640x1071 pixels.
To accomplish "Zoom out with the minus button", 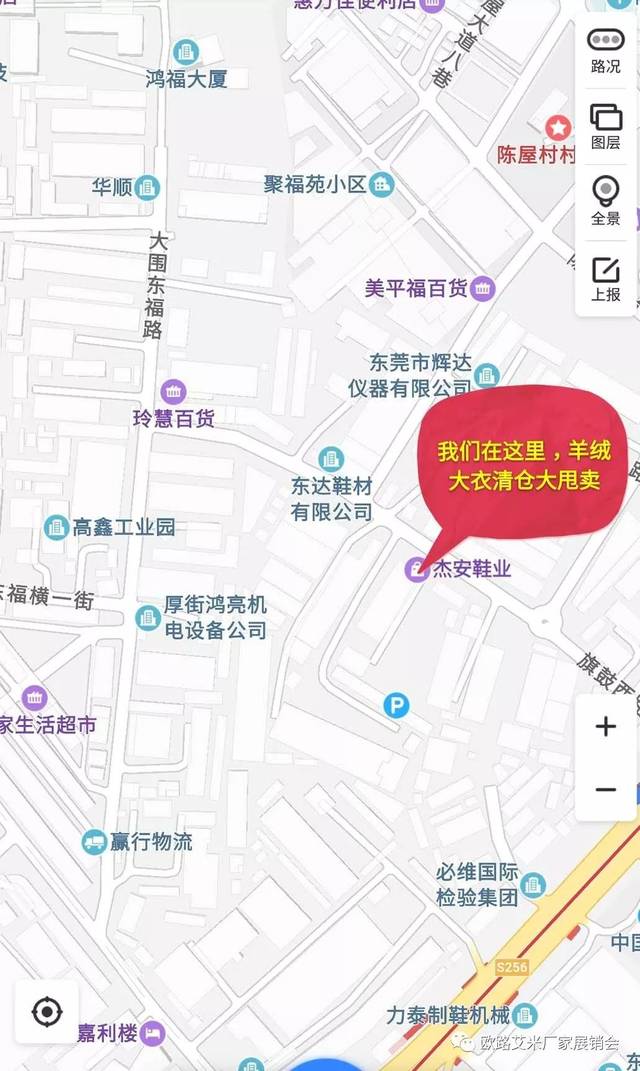I will pos(606,789).
